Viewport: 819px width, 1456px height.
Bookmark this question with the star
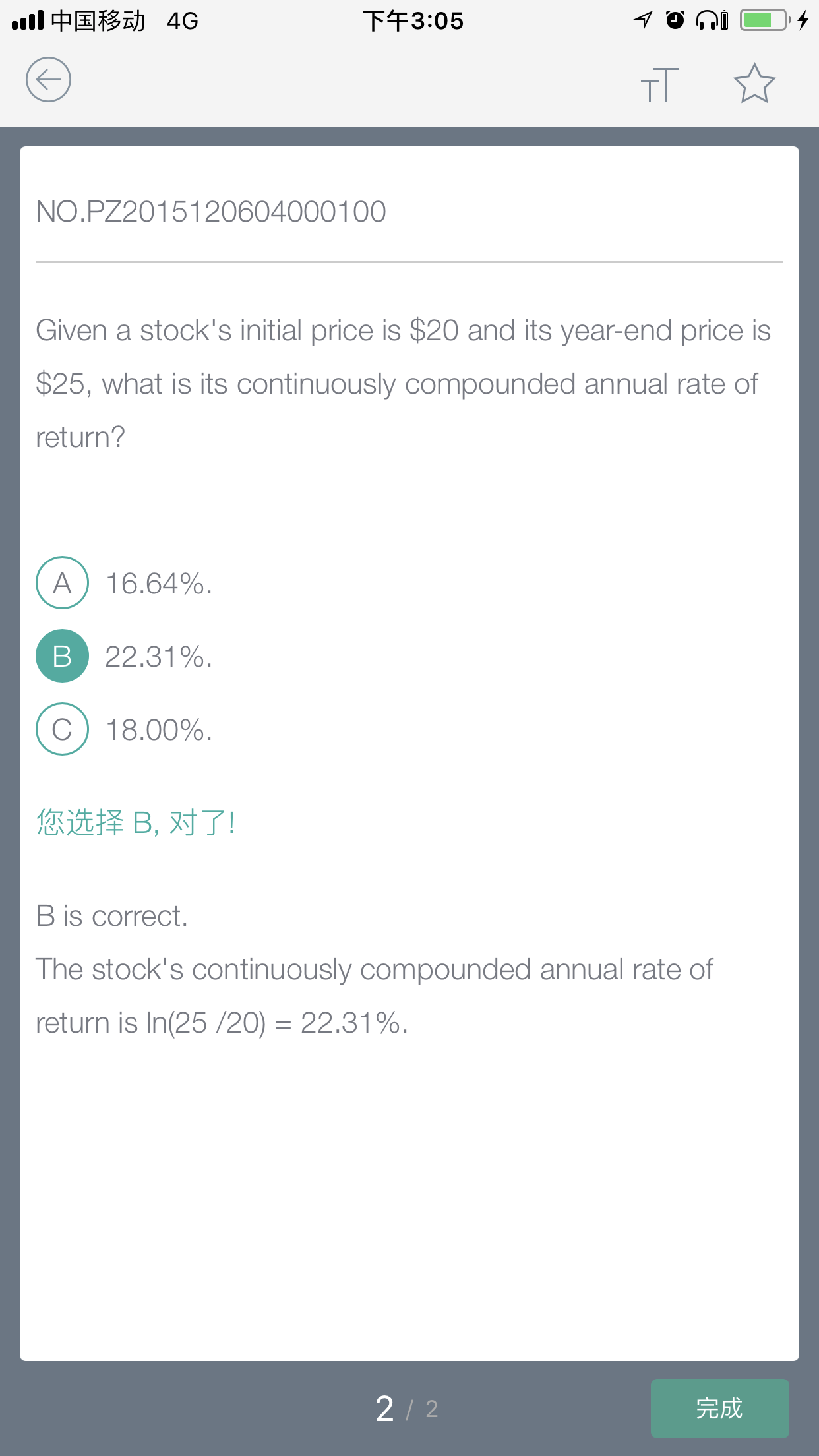coord(754,83)
